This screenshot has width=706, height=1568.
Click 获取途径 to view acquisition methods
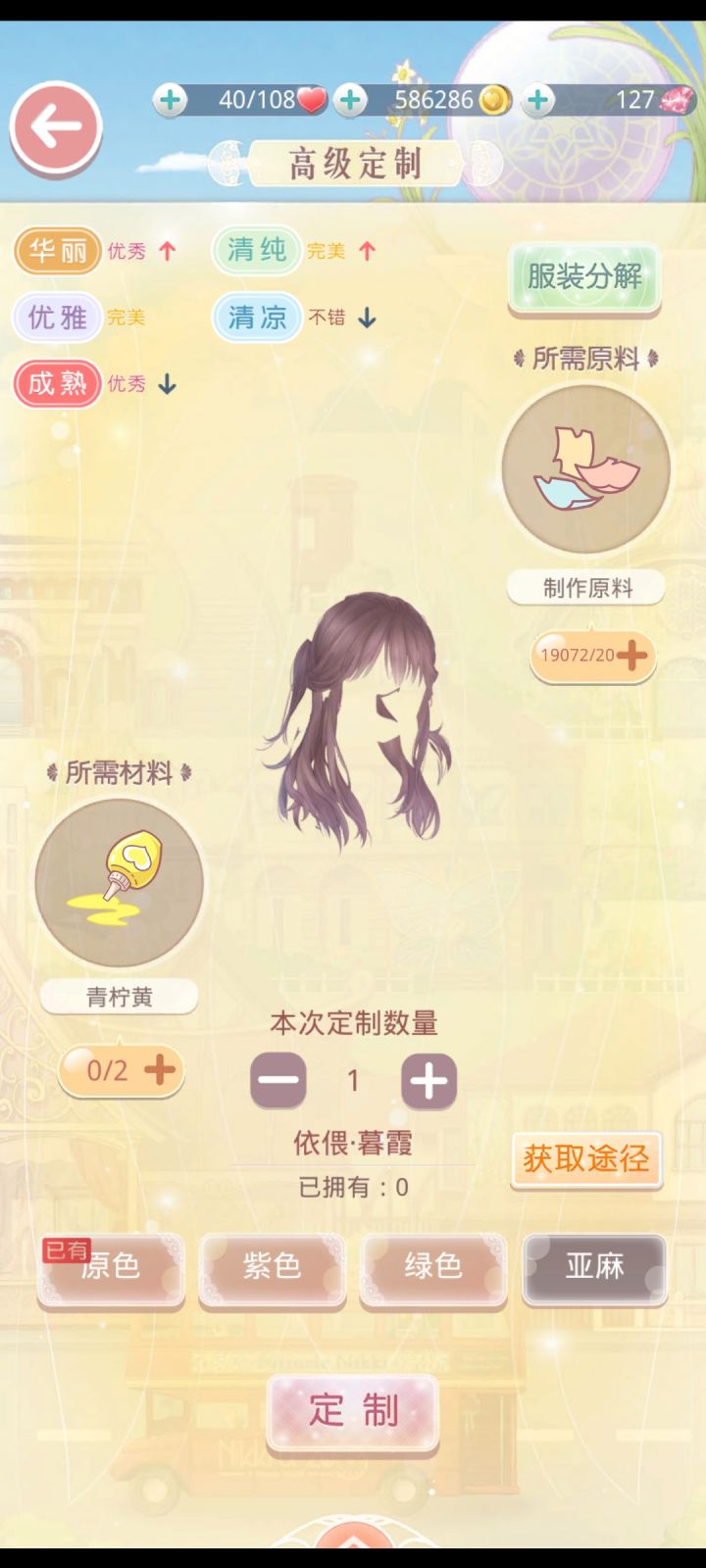(x=585, y=1159)
